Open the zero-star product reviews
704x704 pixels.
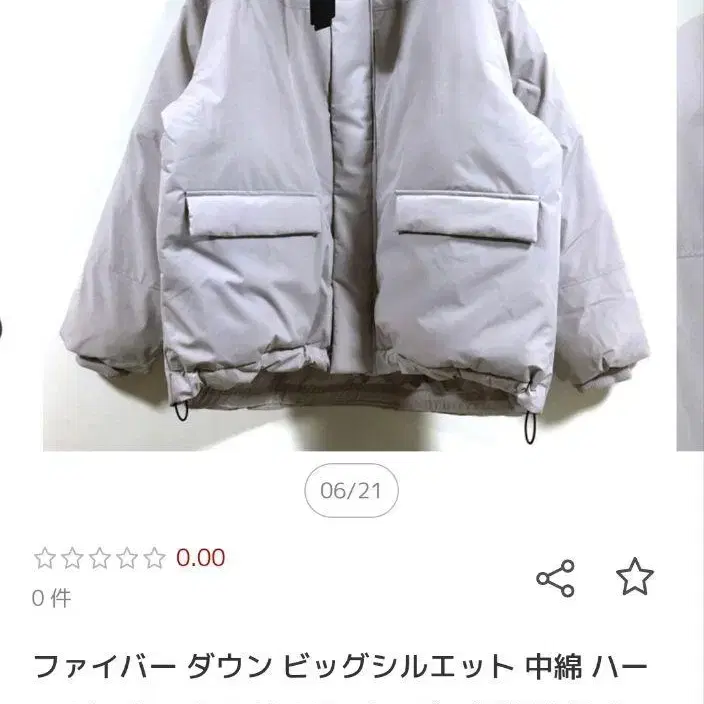[100, 558]
